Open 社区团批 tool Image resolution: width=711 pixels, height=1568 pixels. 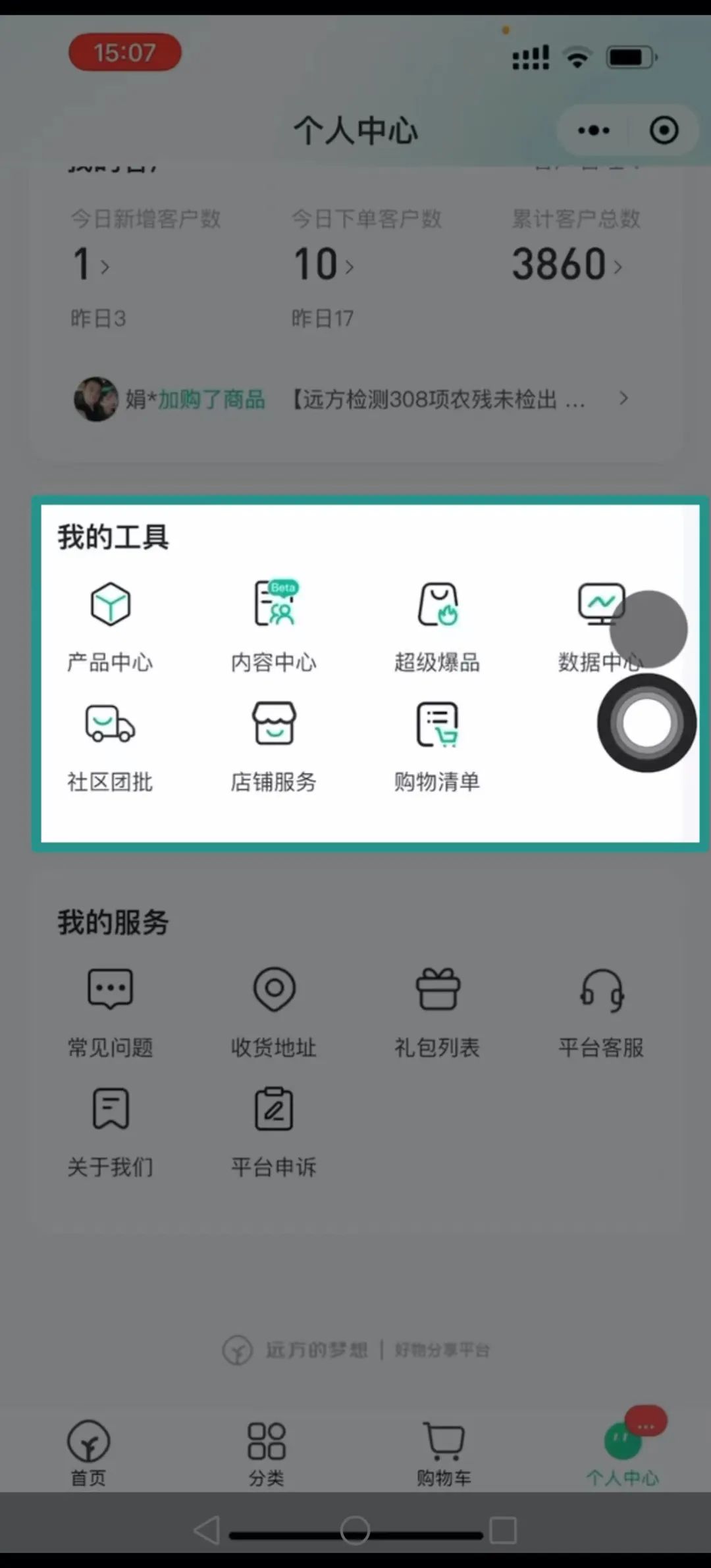(110, 745)
